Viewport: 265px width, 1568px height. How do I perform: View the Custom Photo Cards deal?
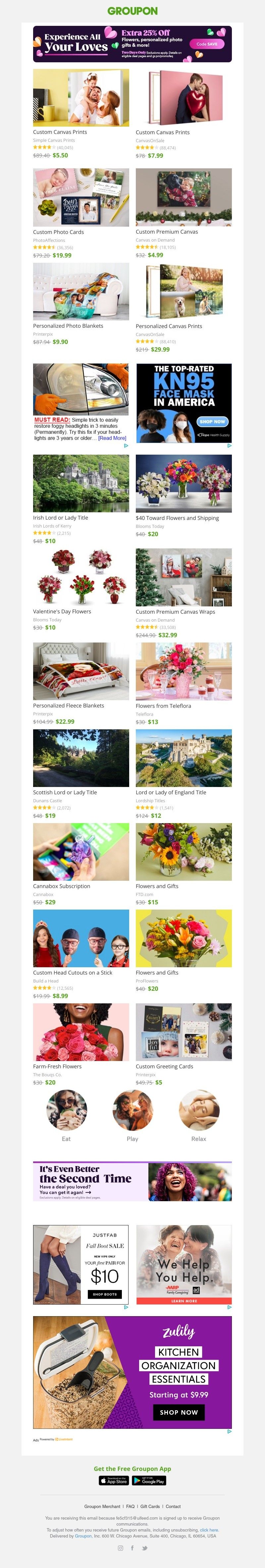(81, 197)
